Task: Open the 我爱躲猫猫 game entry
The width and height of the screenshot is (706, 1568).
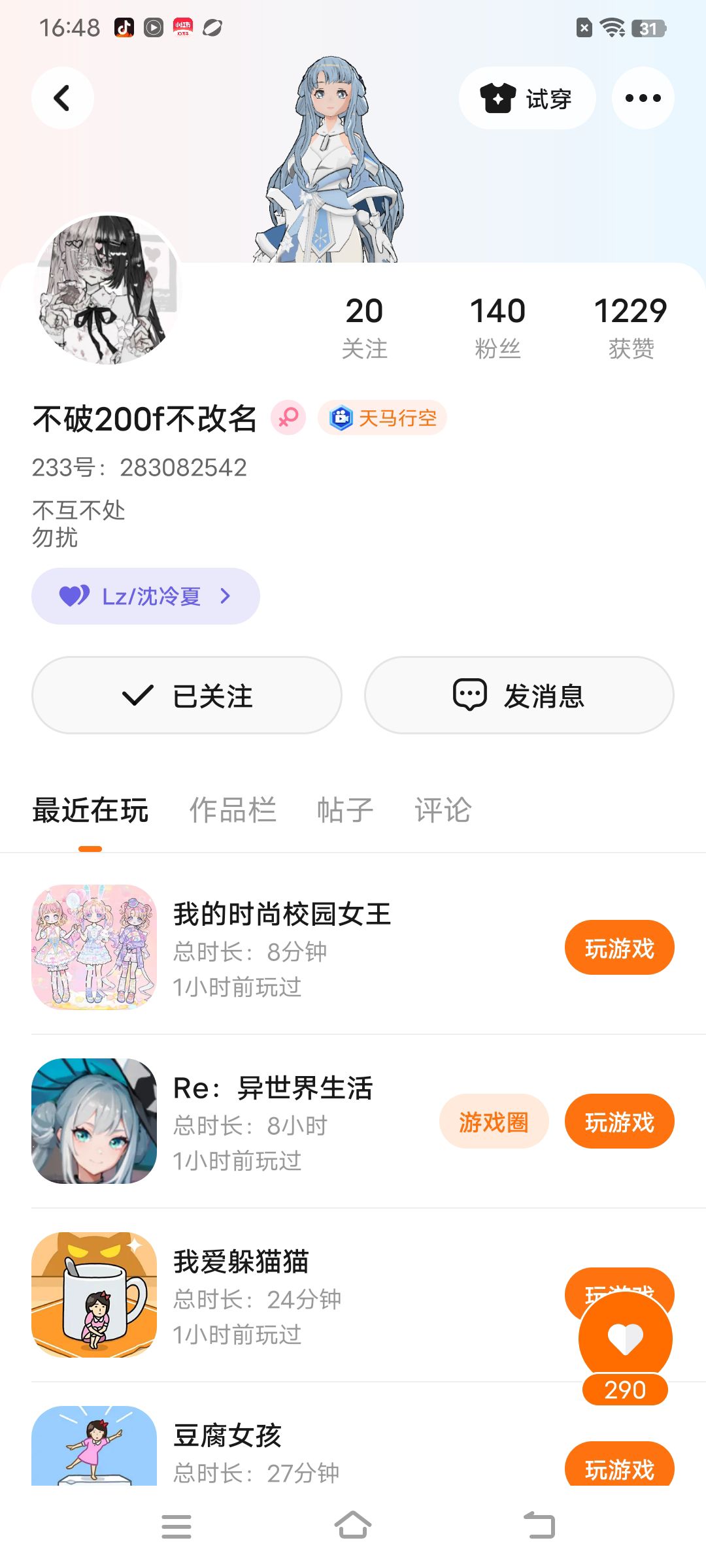Action: point(241,1294)
